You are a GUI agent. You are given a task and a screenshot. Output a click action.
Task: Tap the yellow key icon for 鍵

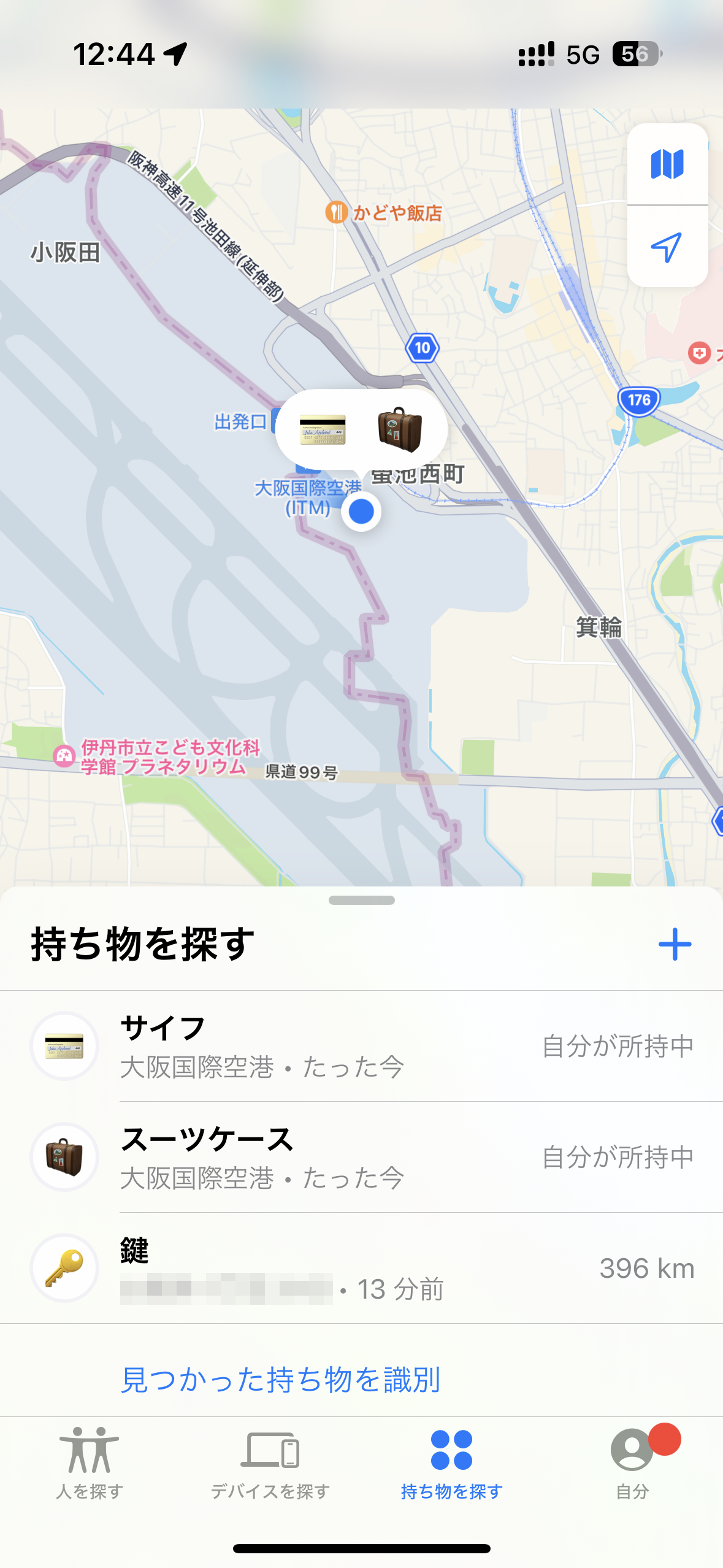64,1266
